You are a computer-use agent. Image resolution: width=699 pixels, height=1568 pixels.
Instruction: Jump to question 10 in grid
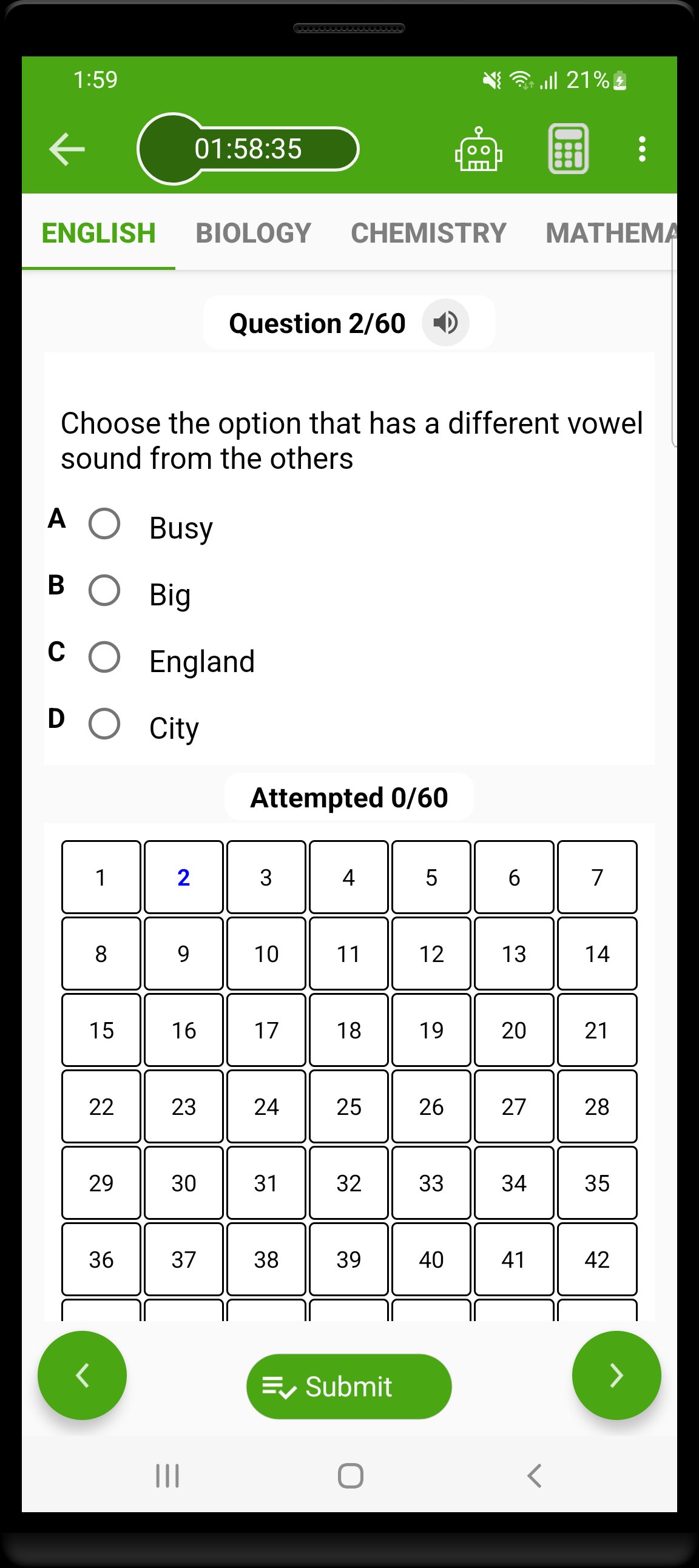tap(266, 954)
